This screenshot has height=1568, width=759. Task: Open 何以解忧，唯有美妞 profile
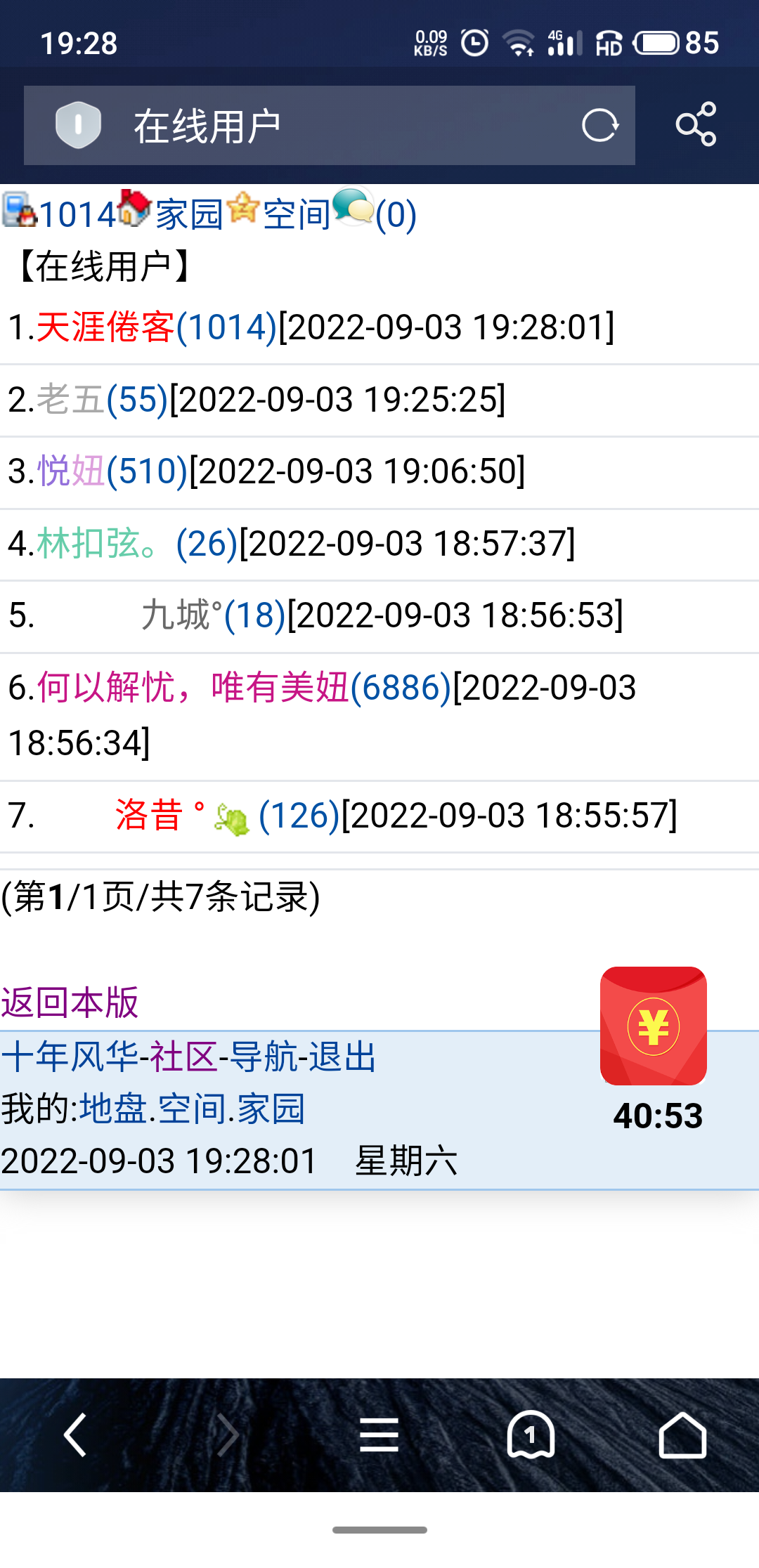193,687
